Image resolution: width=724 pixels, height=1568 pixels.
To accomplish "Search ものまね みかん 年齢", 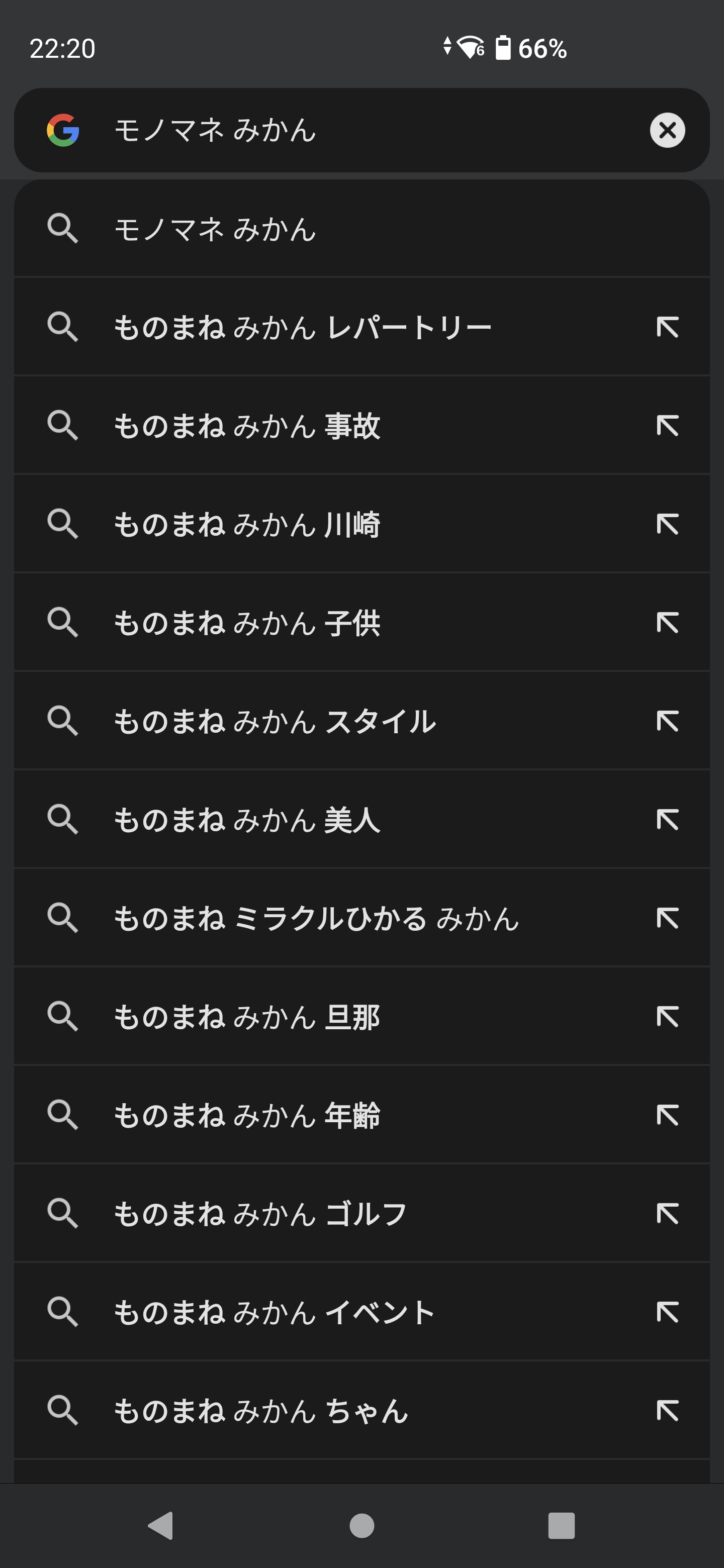I will (361, 1116).
